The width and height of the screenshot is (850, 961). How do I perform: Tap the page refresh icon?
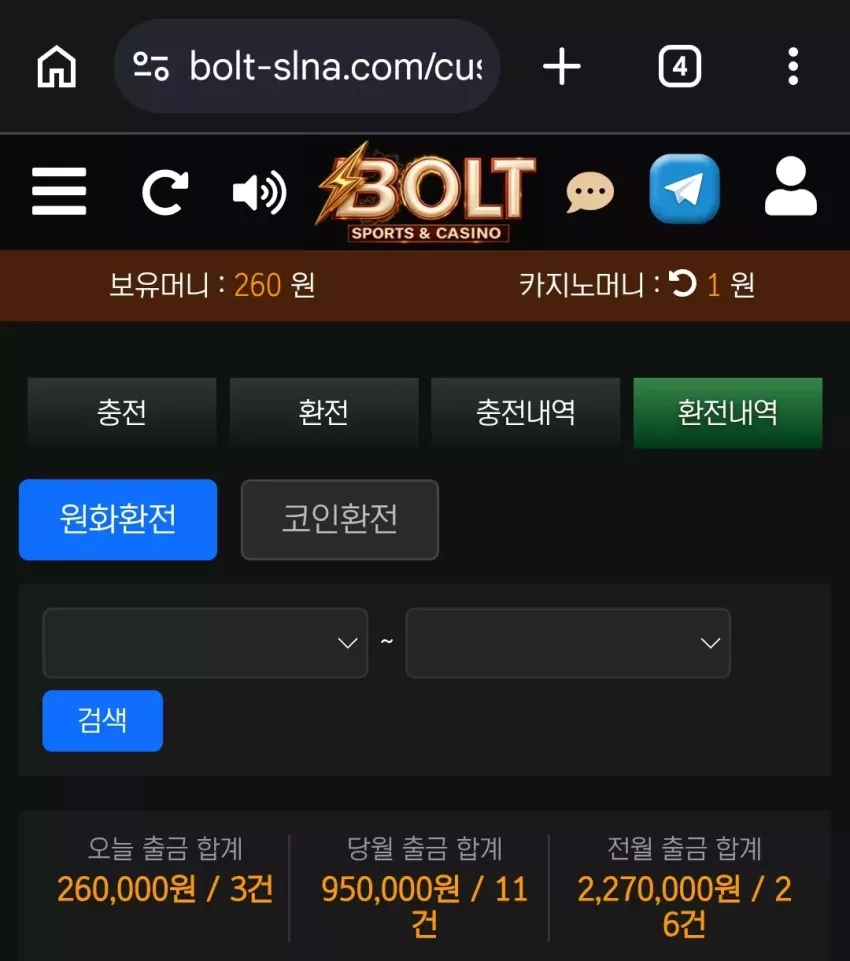tap(165, 192)
